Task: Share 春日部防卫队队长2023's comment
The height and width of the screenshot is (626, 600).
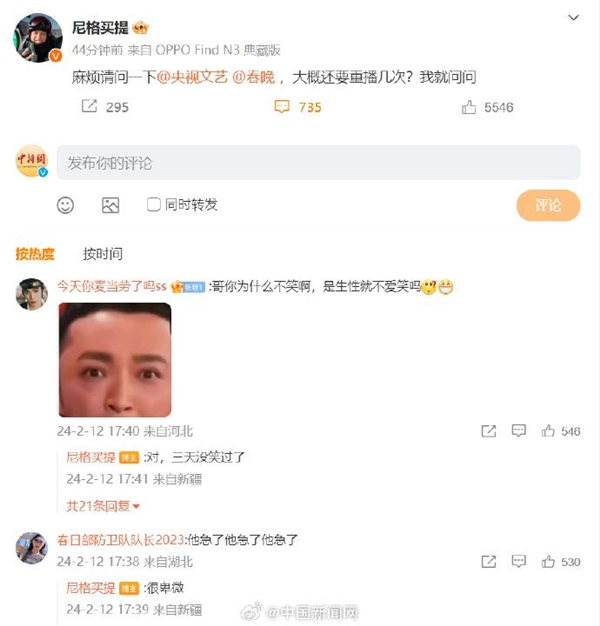Action: [488, 562]
